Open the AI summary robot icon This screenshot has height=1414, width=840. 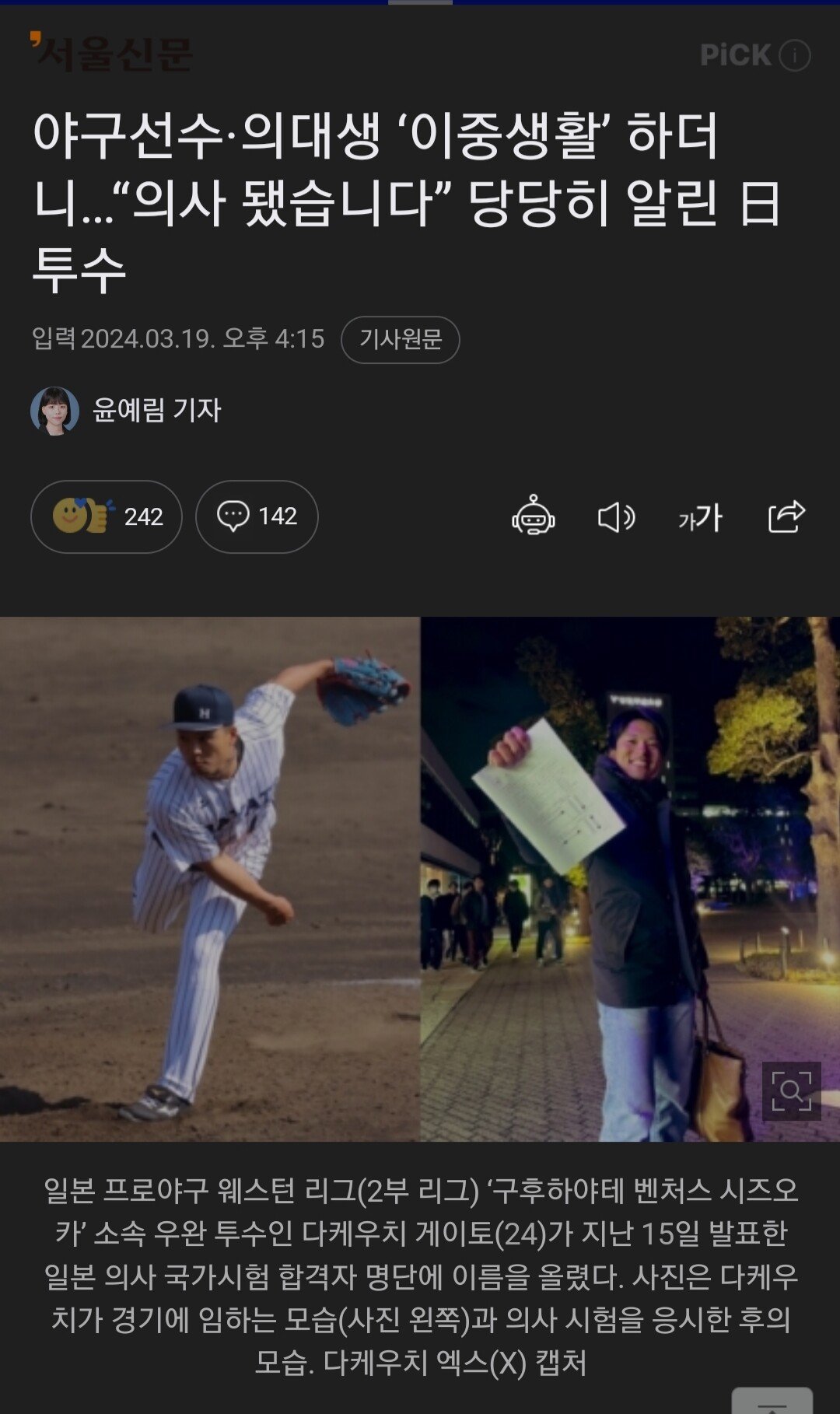click(534, 516)
